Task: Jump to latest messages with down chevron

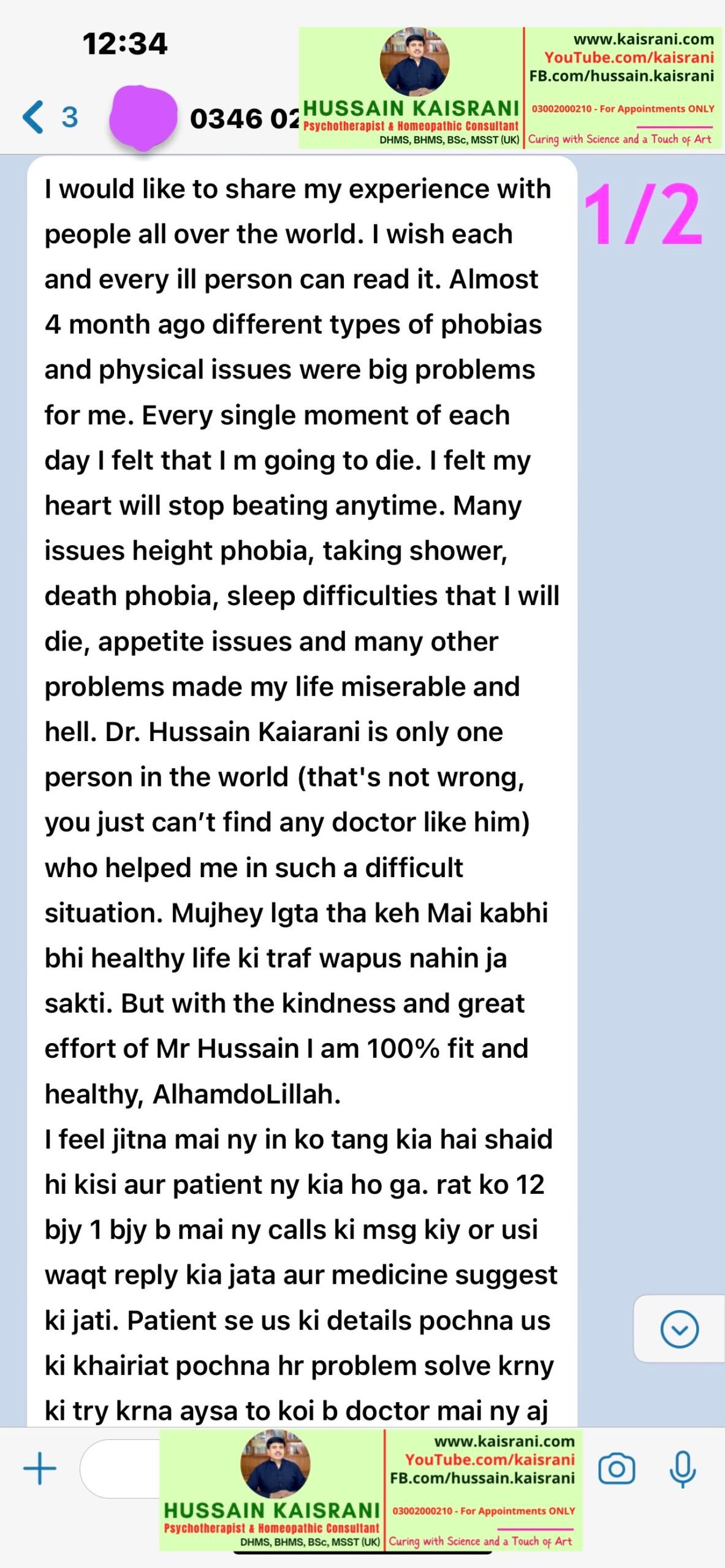Action: pyautogui.click(x=679, y=1329)
